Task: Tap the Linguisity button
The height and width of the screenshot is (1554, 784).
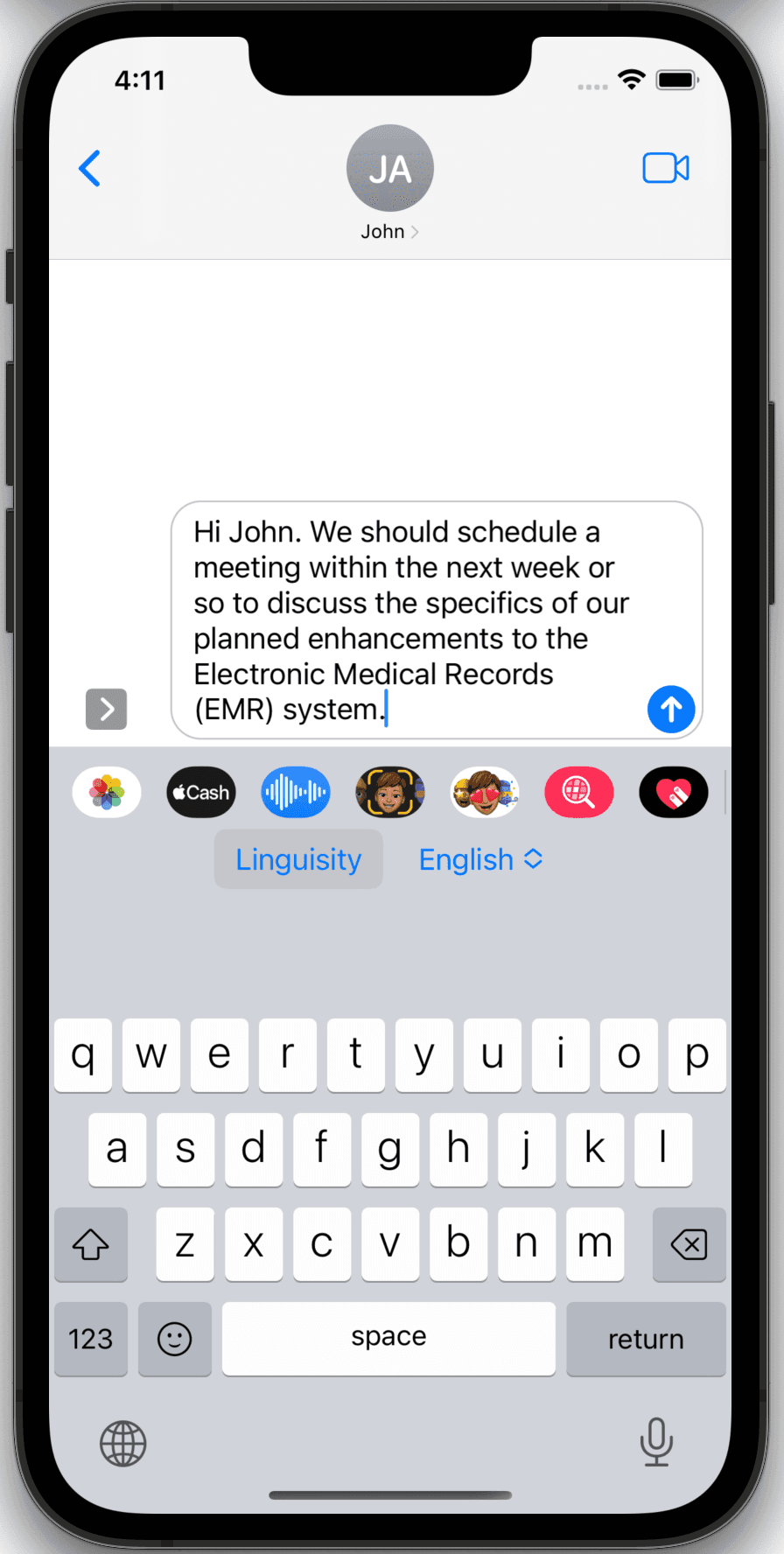Action: [298, 859]
